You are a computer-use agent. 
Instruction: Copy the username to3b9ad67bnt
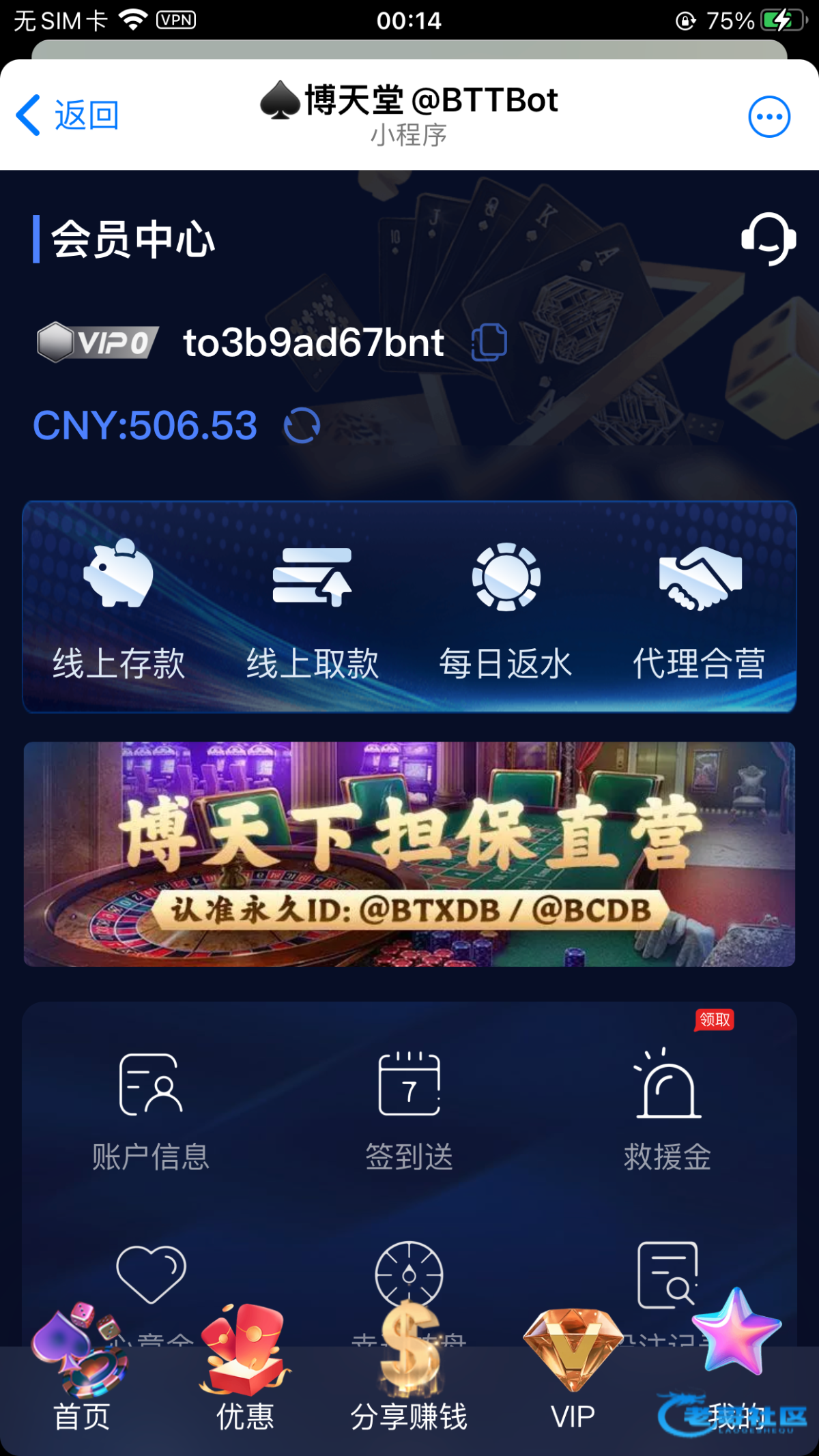tap(489, 342)
